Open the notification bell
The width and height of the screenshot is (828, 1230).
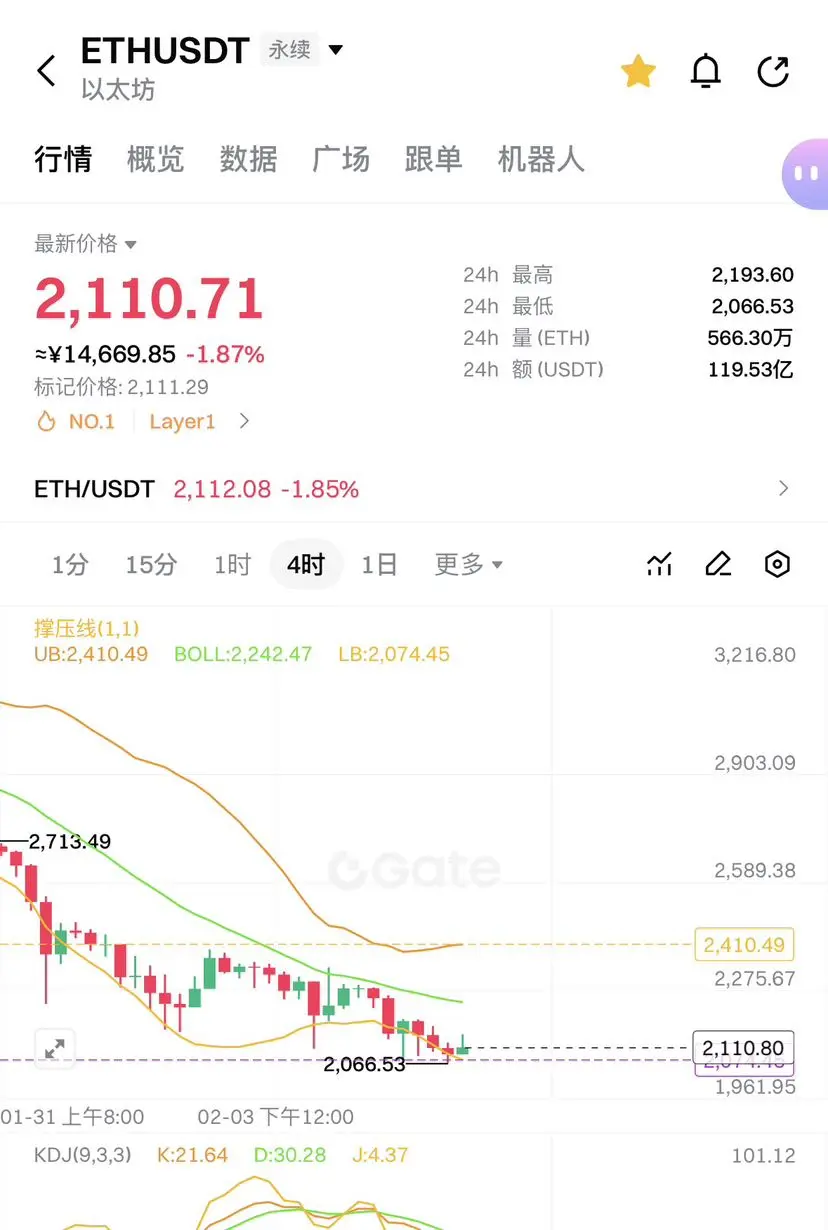click(705, 71)
